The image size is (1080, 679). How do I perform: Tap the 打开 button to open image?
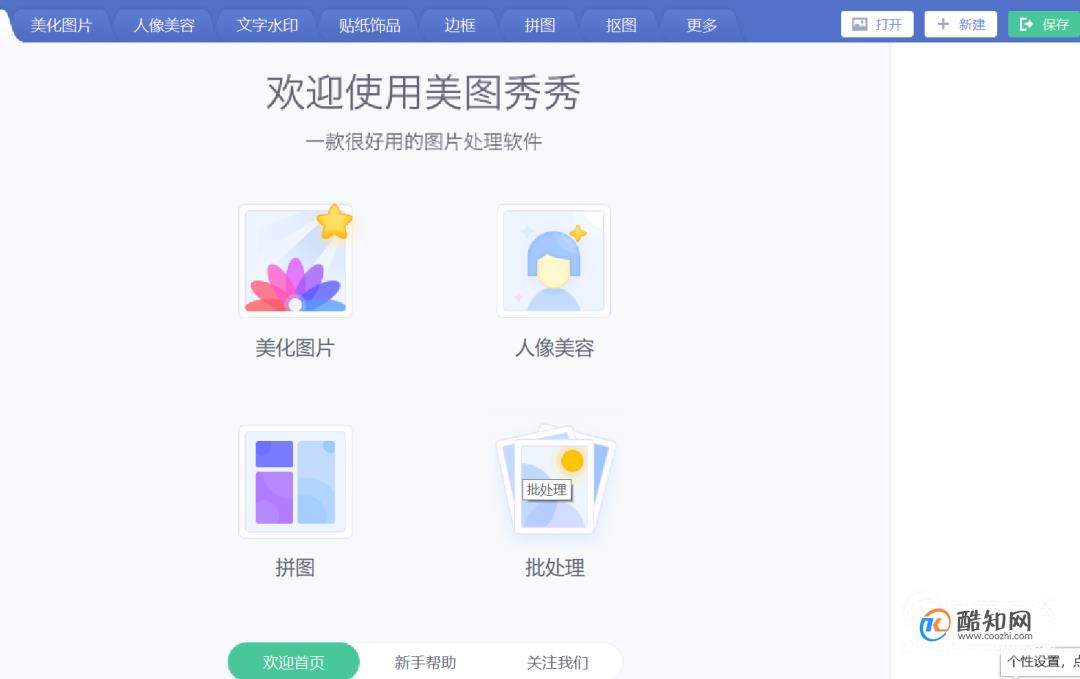(877, 24)
